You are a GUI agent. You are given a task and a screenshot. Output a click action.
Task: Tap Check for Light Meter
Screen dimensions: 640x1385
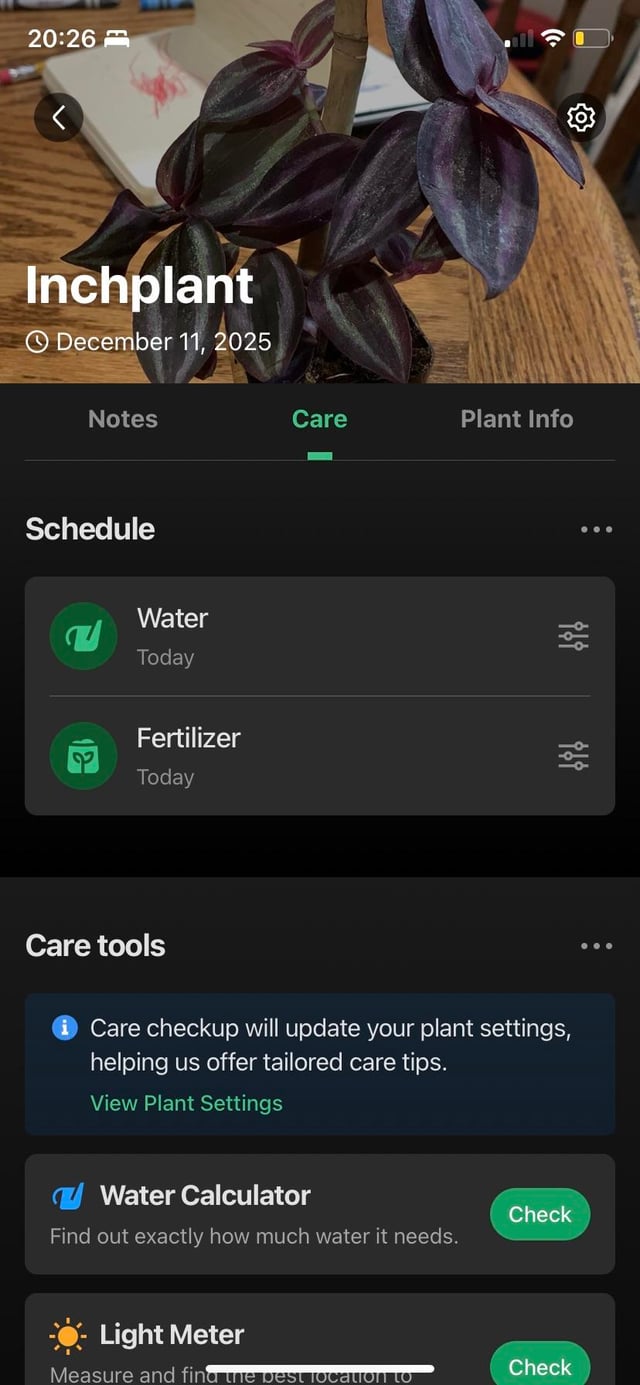point(539,1365)
